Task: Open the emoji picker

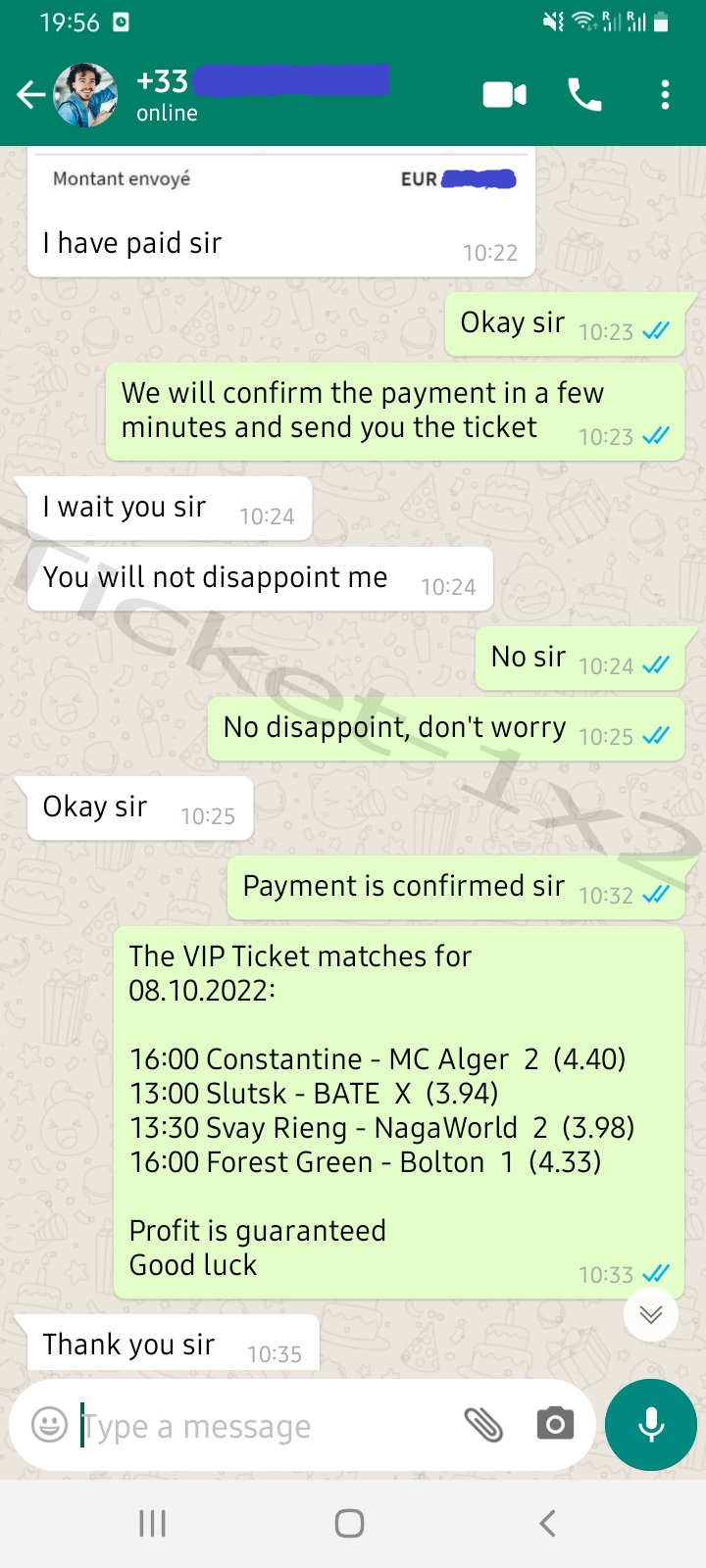Action: pyautogui.click(x=49, y=1424)
